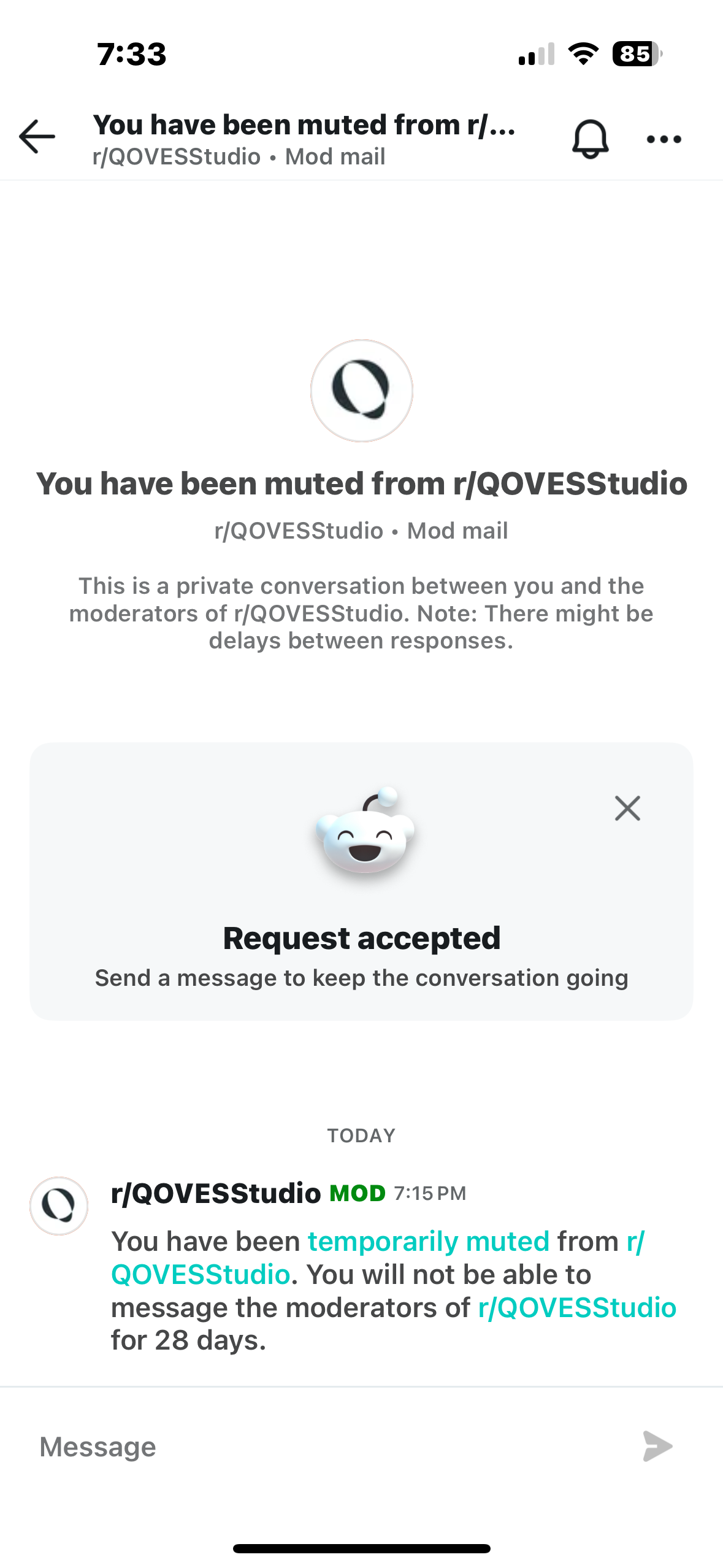The height and width of the screenshot is (1568, 723).
Task: Open the three-dot overflow menu
Action: click(x=664, y=139)
